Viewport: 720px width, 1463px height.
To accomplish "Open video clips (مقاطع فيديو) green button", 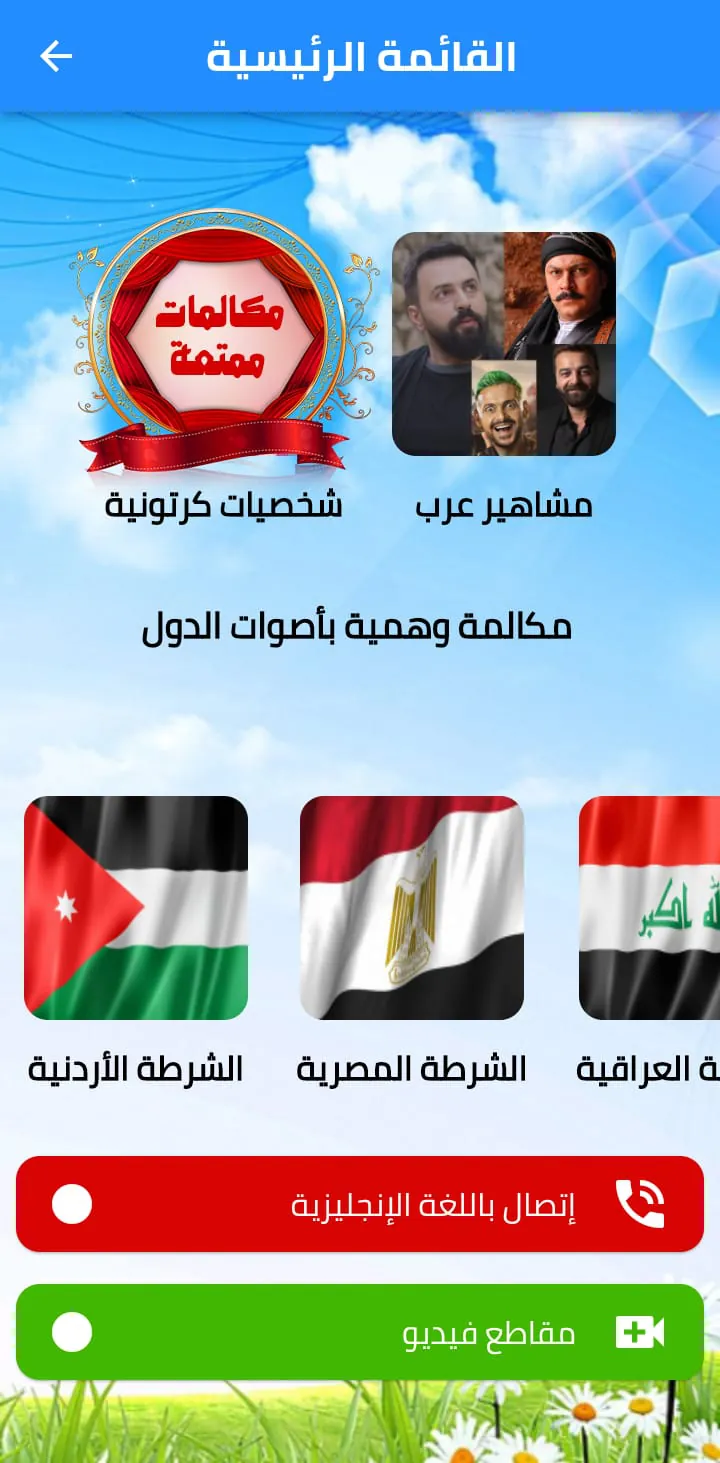I will 360,1332.
